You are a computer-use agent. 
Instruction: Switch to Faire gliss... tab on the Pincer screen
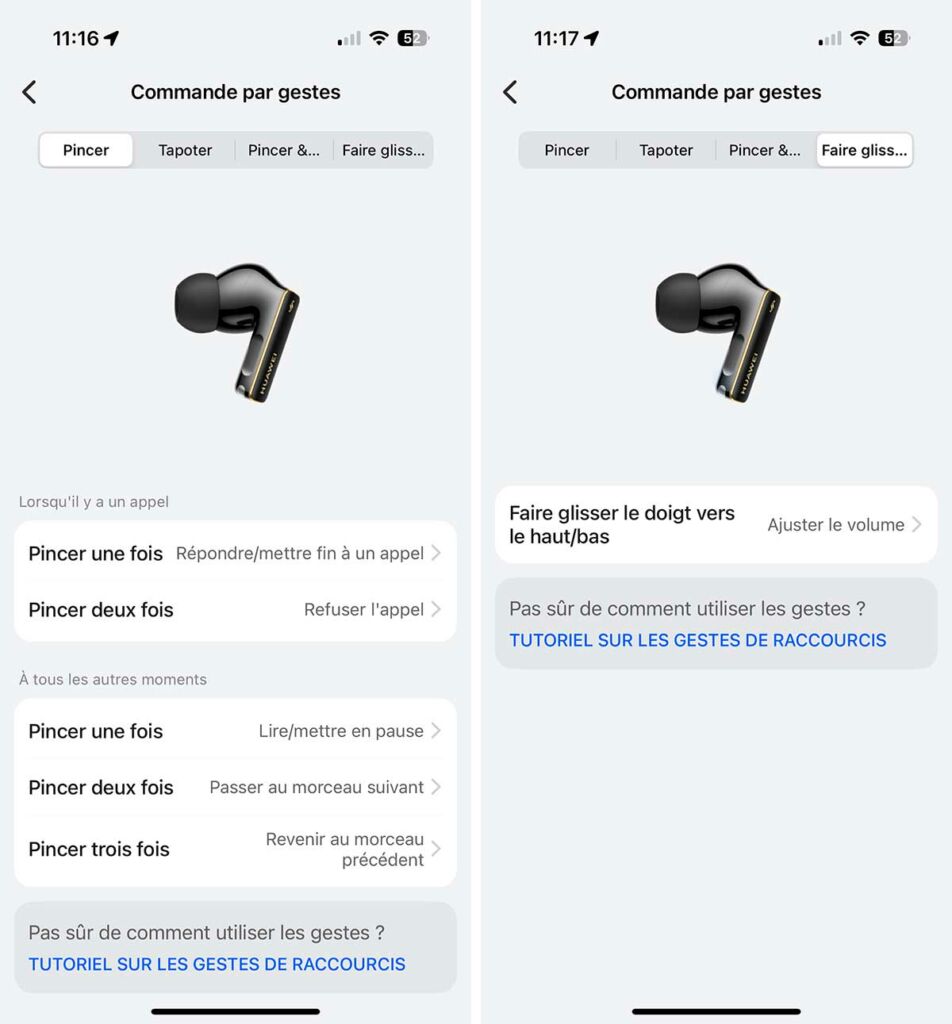pyautogui.click(x=383, y=150)
